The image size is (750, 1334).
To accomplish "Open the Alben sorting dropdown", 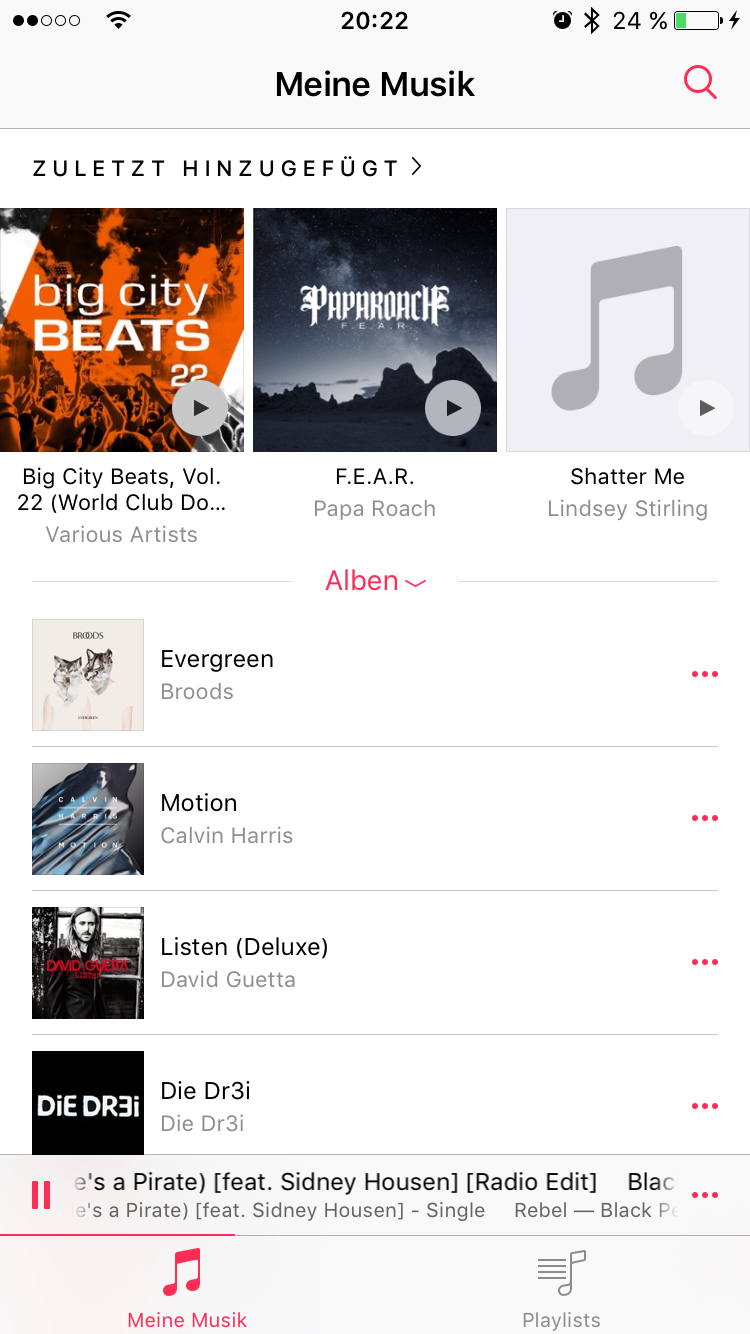I will pos(375,581).
